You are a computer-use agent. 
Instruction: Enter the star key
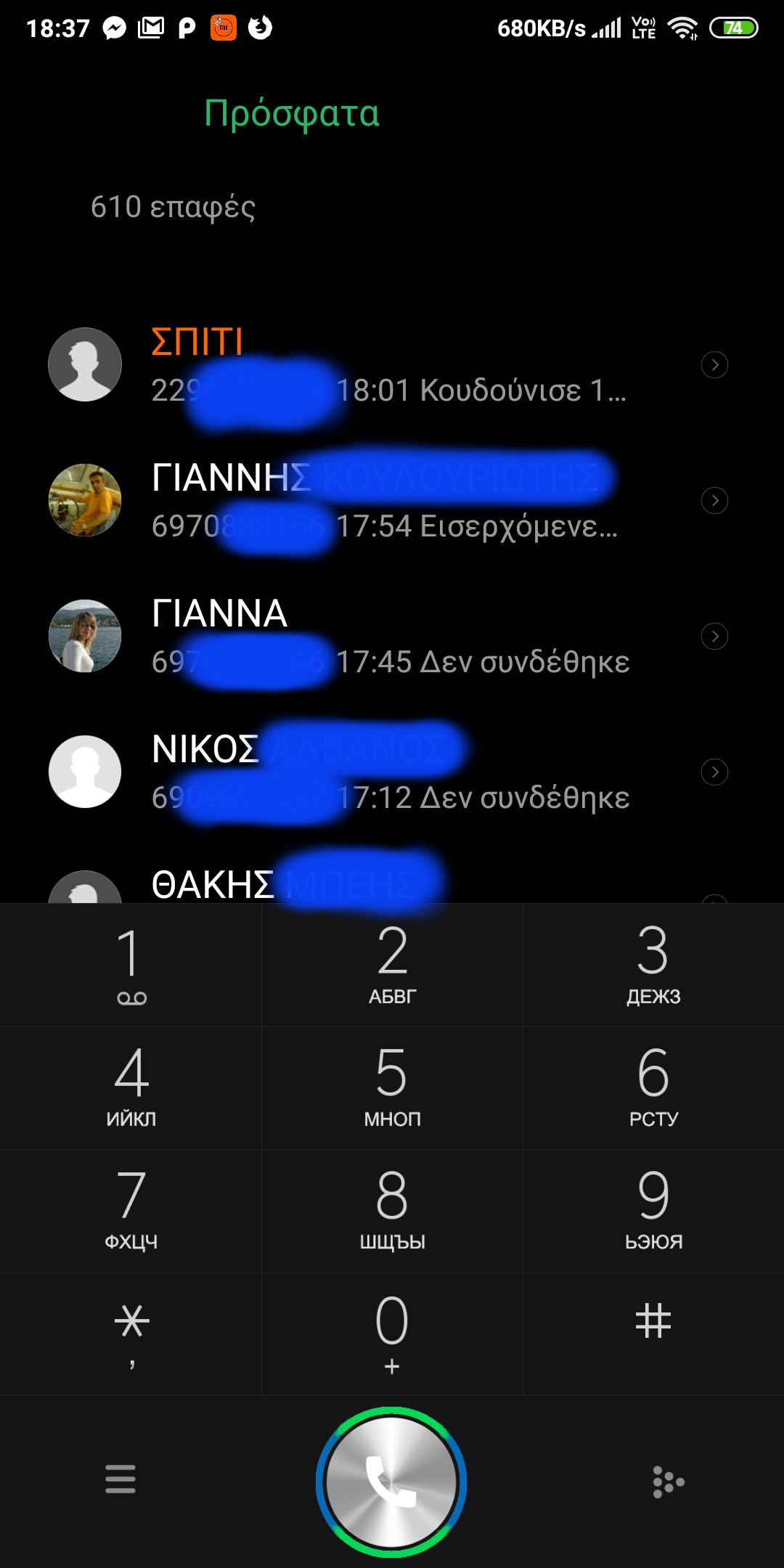tap(131, 1333)
